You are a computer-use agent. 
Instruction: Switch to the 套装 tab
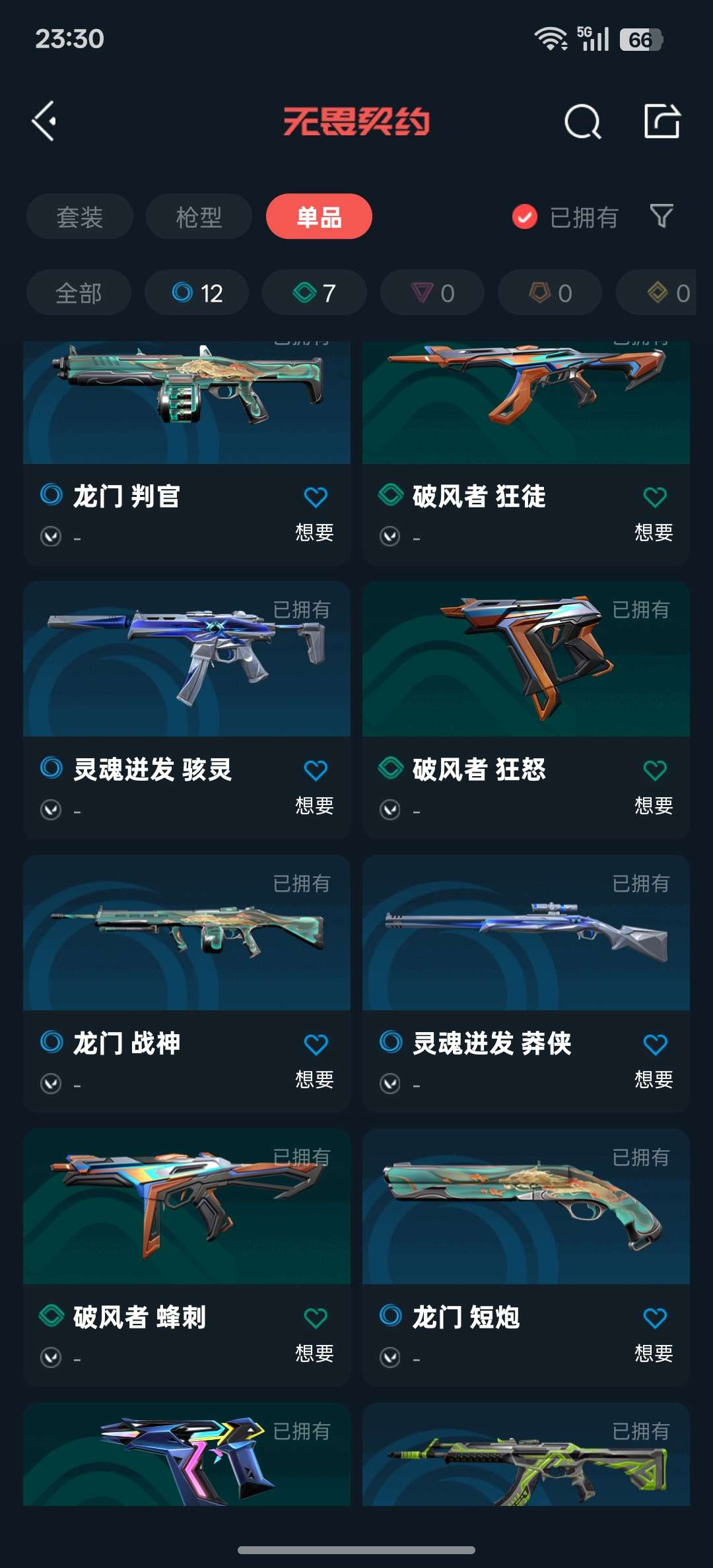tap(79, 216)
